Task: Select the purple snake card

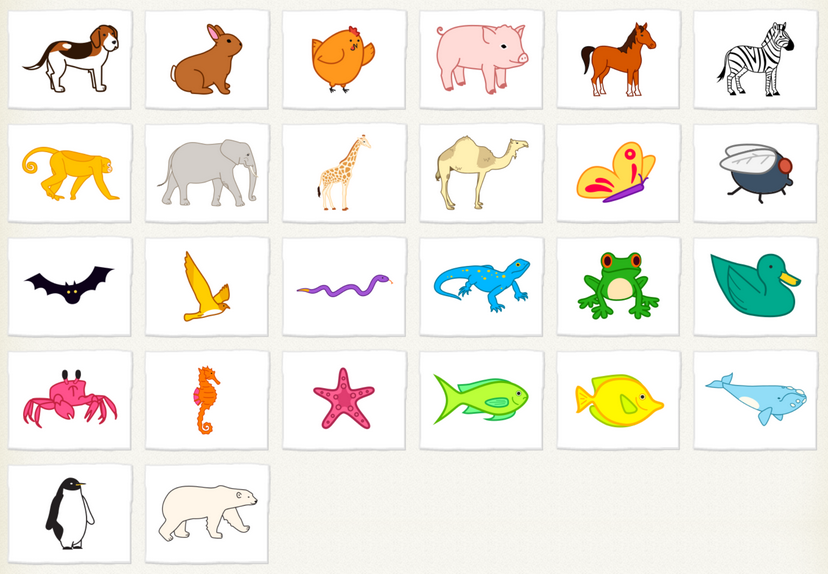Action: [343, 286]
